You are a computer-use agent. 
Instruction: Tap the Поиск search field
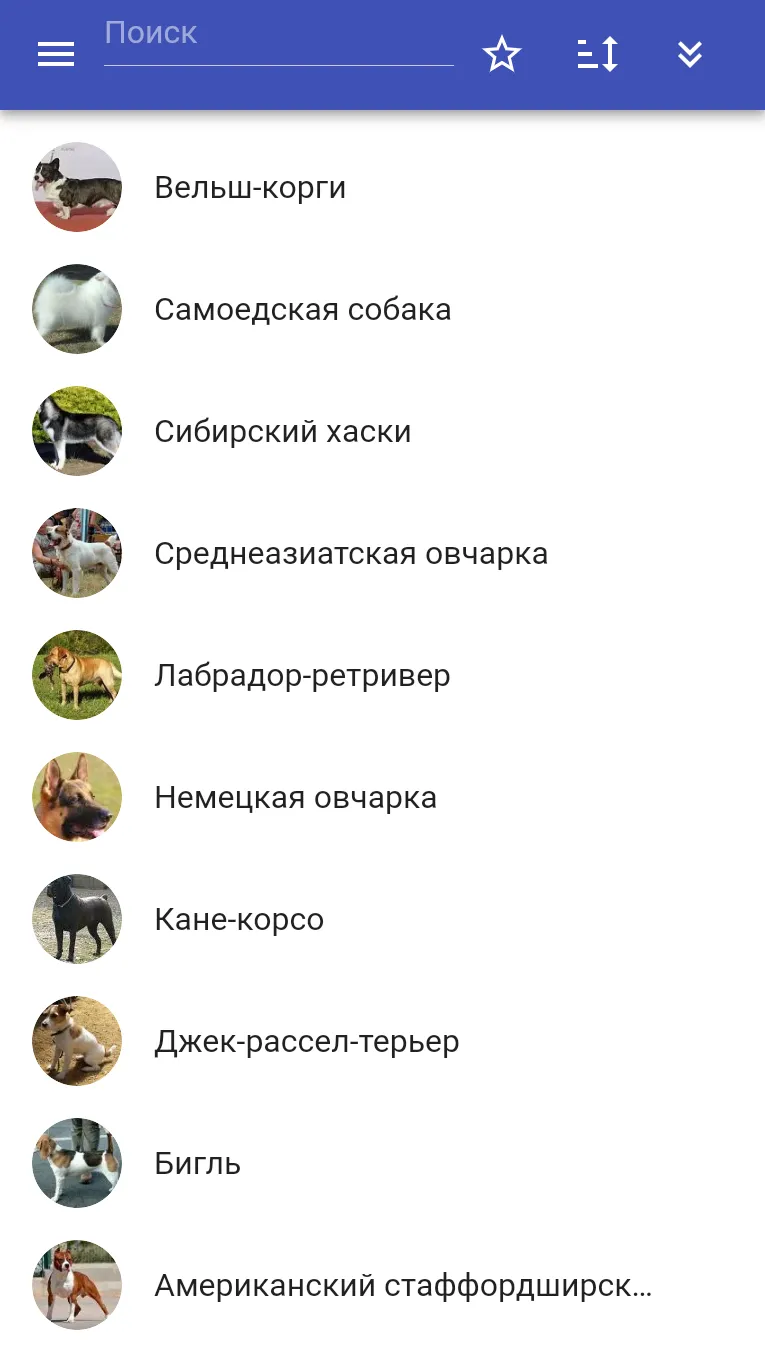pyautogui.click(x=278, y=38)
